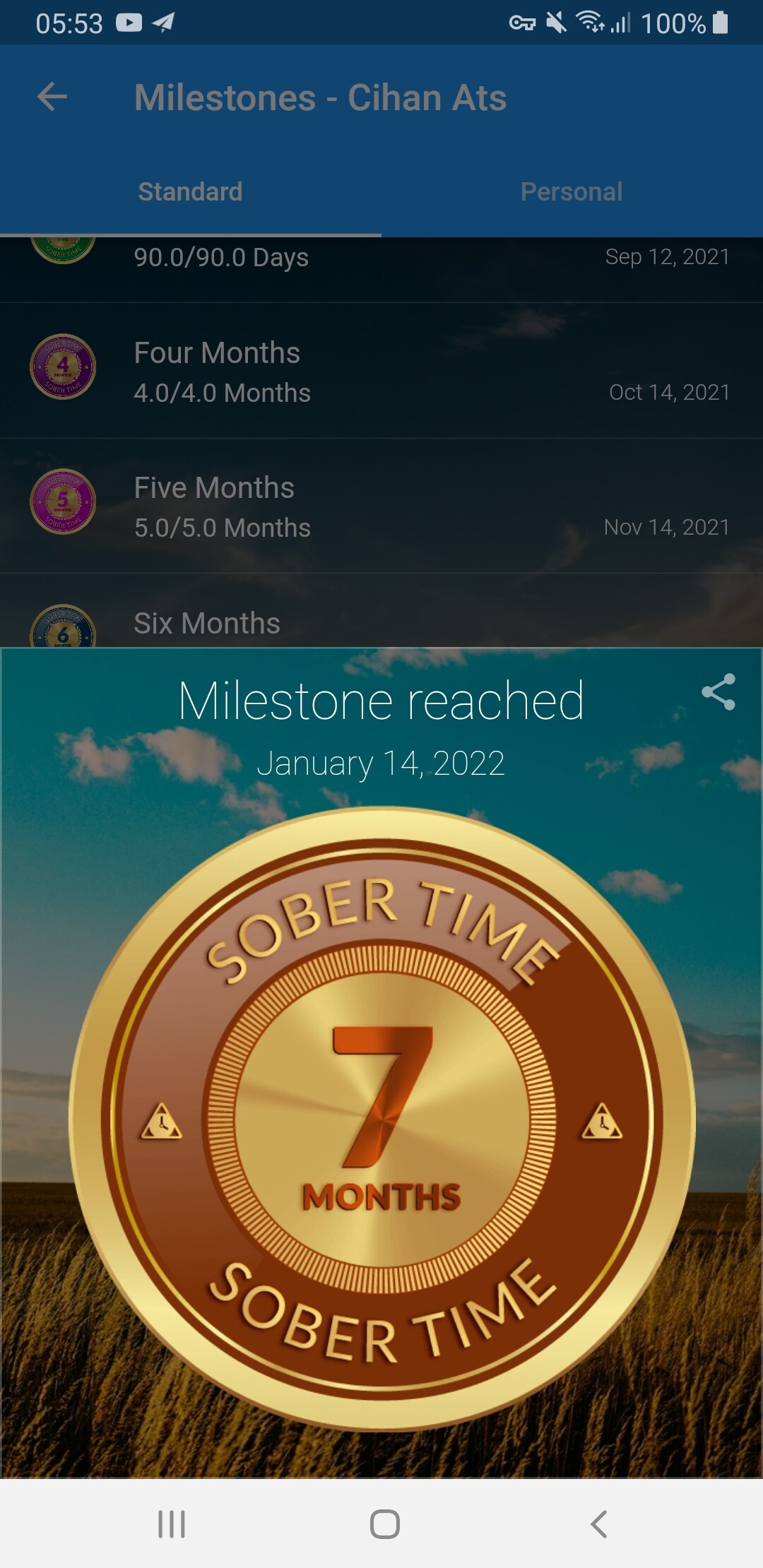Open the Five Months milestone
Screen dimensions: 763x1568
pos(381,506)
